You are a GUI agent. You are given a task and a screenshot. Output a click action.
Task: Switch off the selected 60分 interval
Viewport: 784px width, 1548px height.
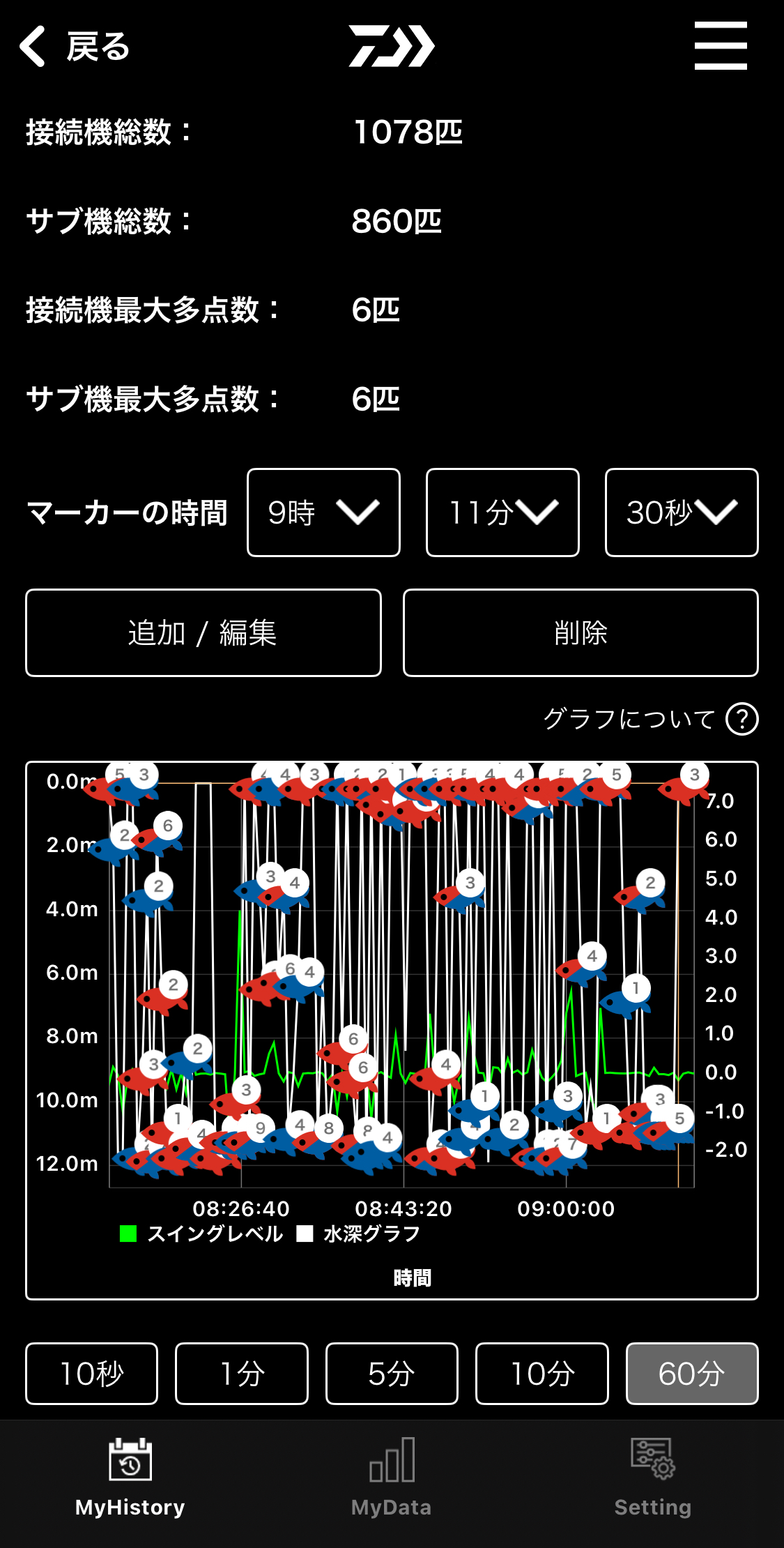click(x=692, y=1373)
